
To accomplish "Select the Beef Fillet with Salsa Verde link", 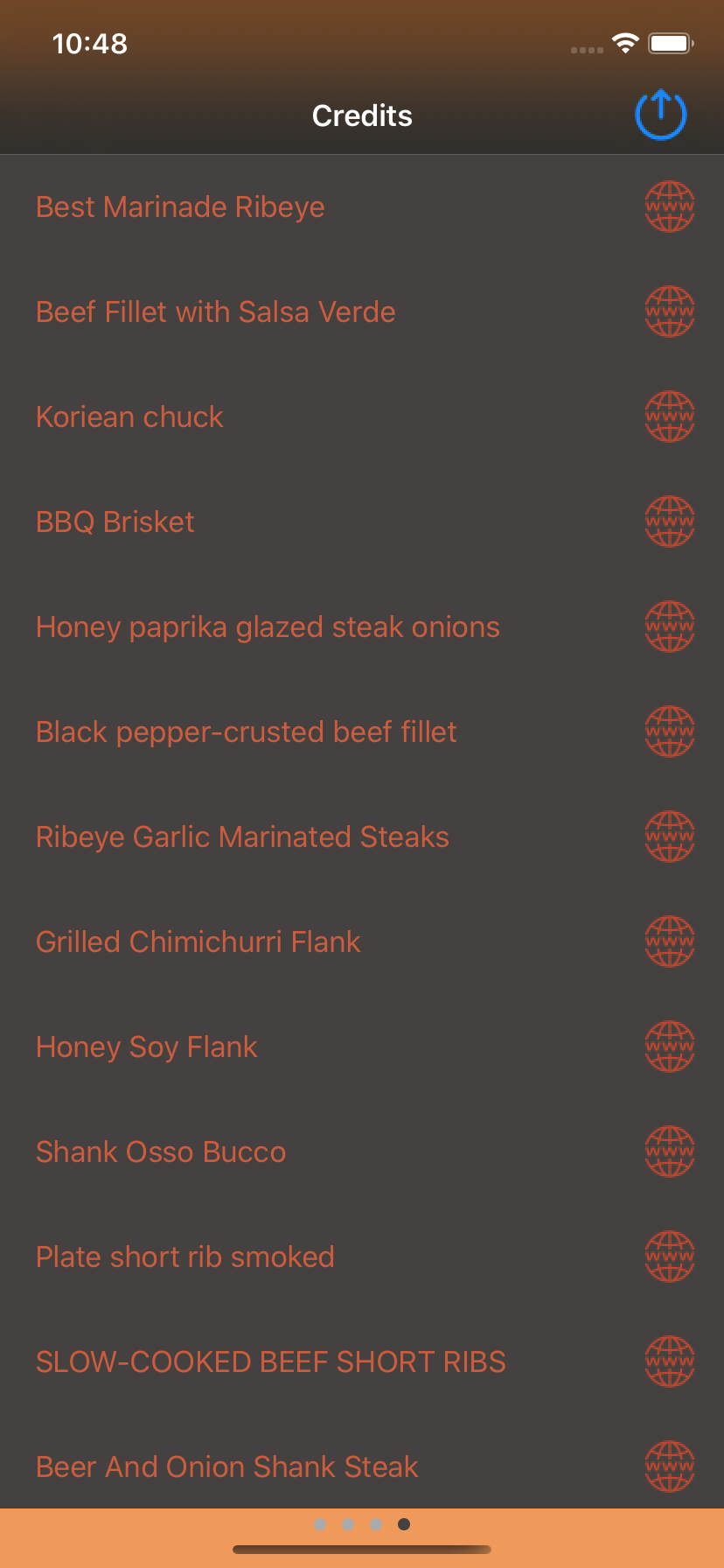I will [x=215, y=311].
